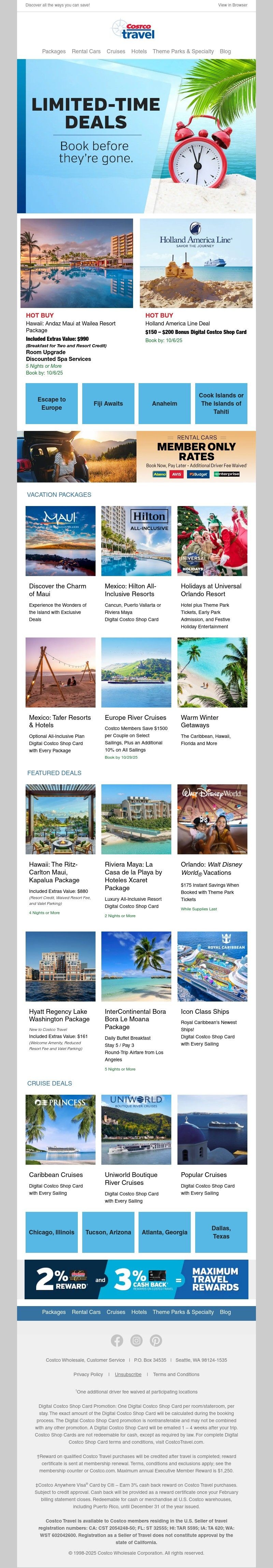This screenshot has height=1568, width=273.
Task: View Icon Class Ships deal
Action: pos(212,966)
